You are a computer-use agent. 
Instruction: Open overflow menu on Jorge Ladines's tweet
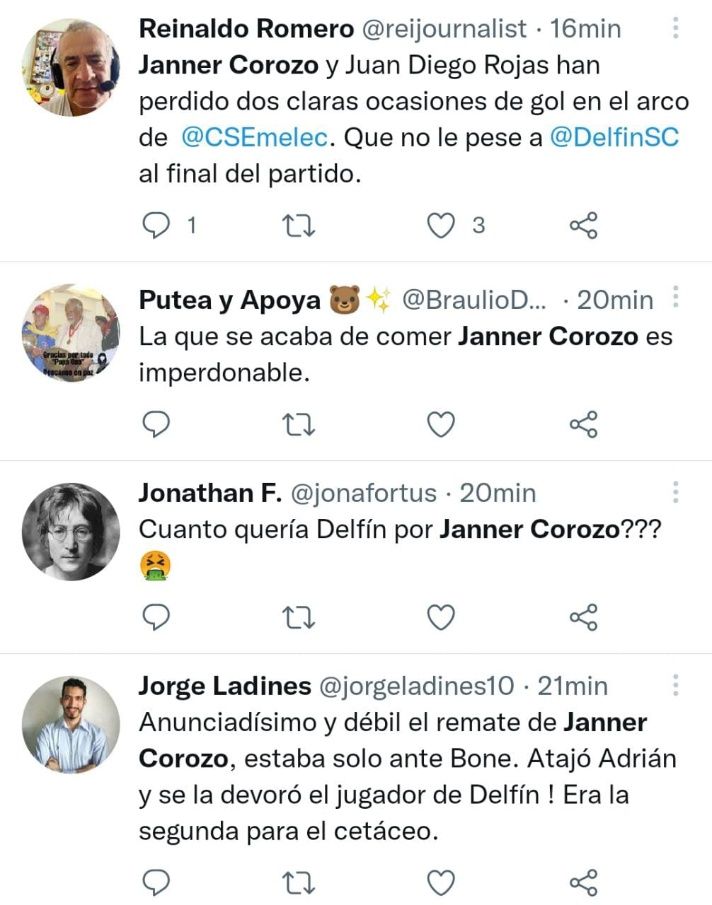676,685
